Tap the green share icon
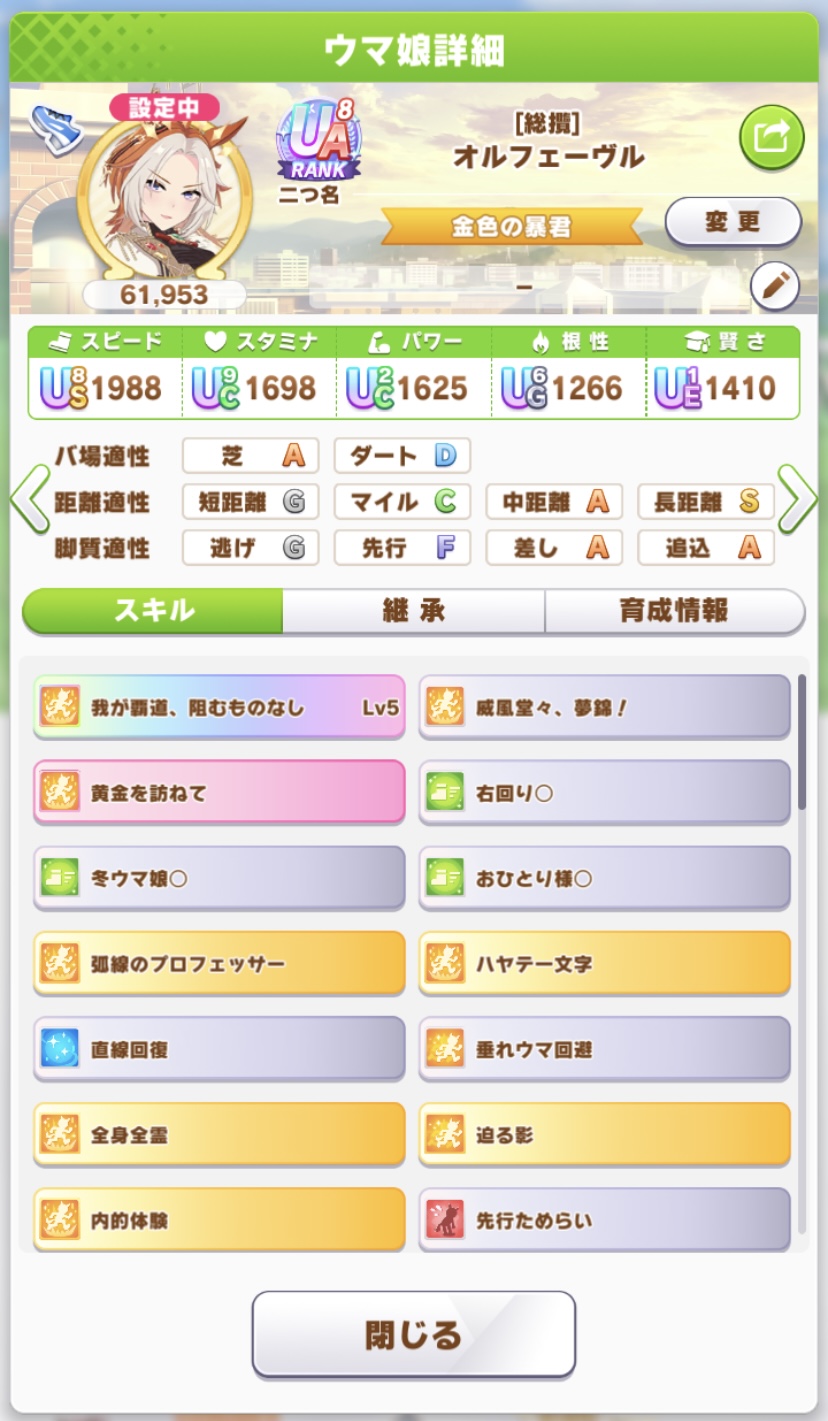Image resolution: width=828 pixels, height=1421 pixels. tap(771, 137)
